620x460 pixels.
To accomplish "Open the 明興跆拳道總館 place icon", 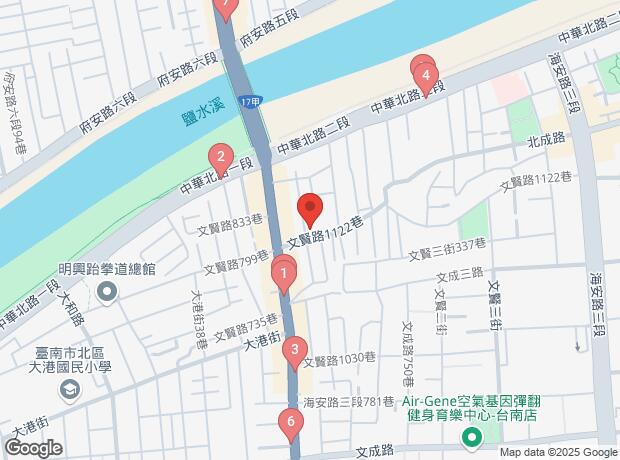I will point(107,293).
